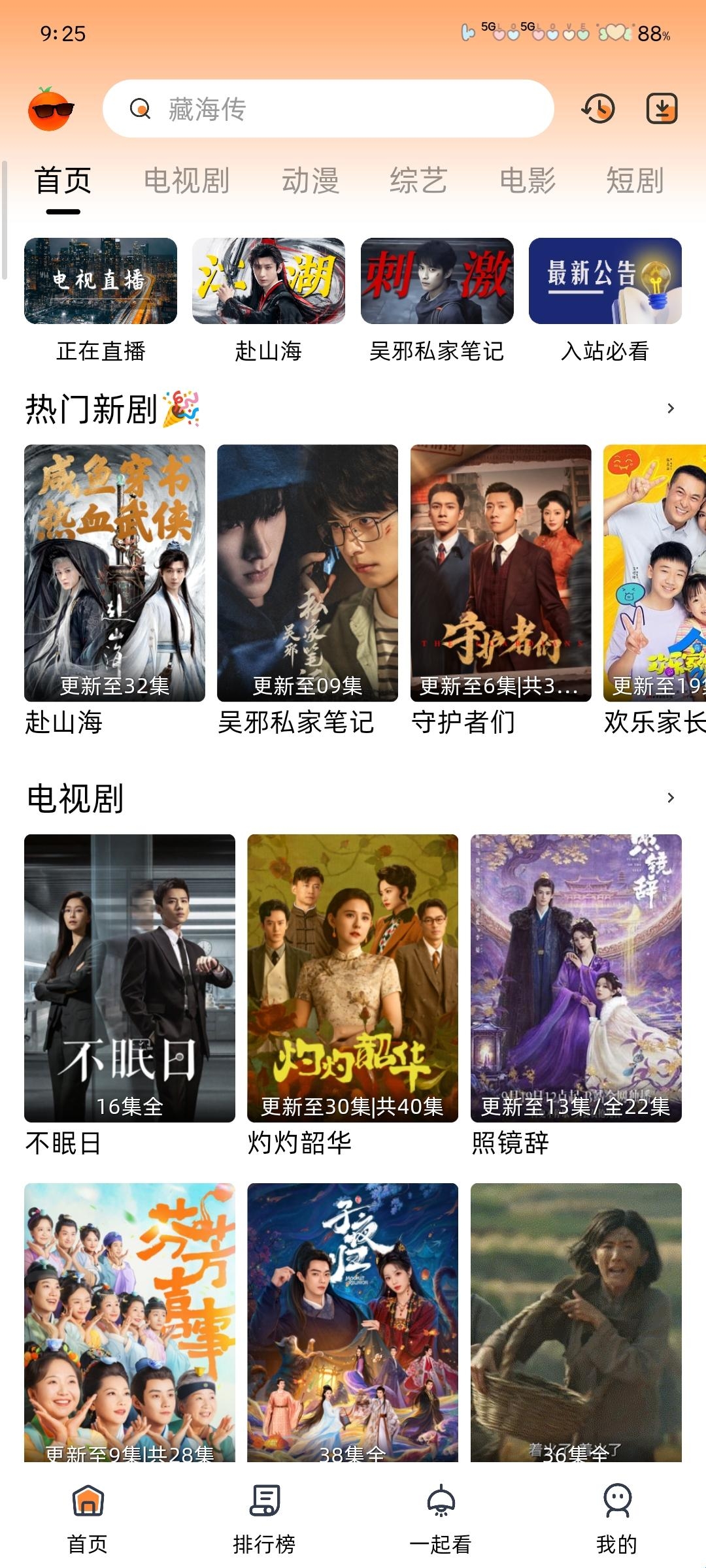Viewport: 706px width, 1568px height.
Task: Open 吴邪私家笔记 poster in 热门新剧
Action: point(307,573)
